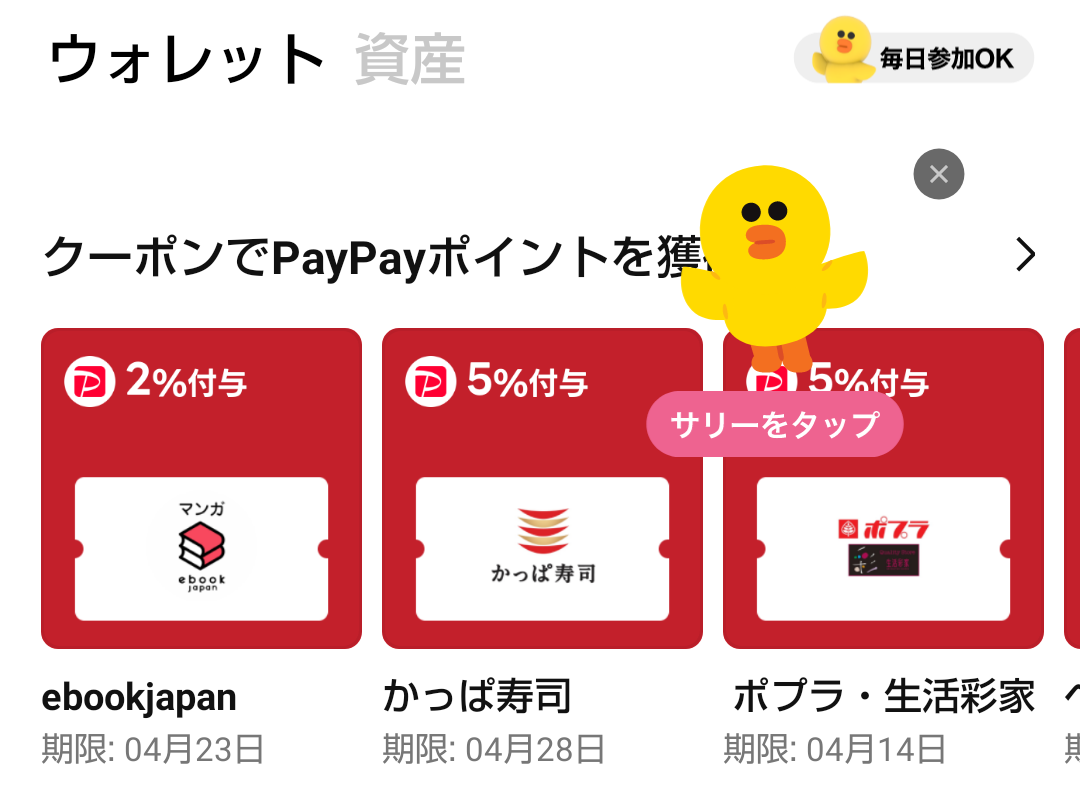Dismiss the Sally popup with the X
The image size is (1080, 789).
point(938,175)
